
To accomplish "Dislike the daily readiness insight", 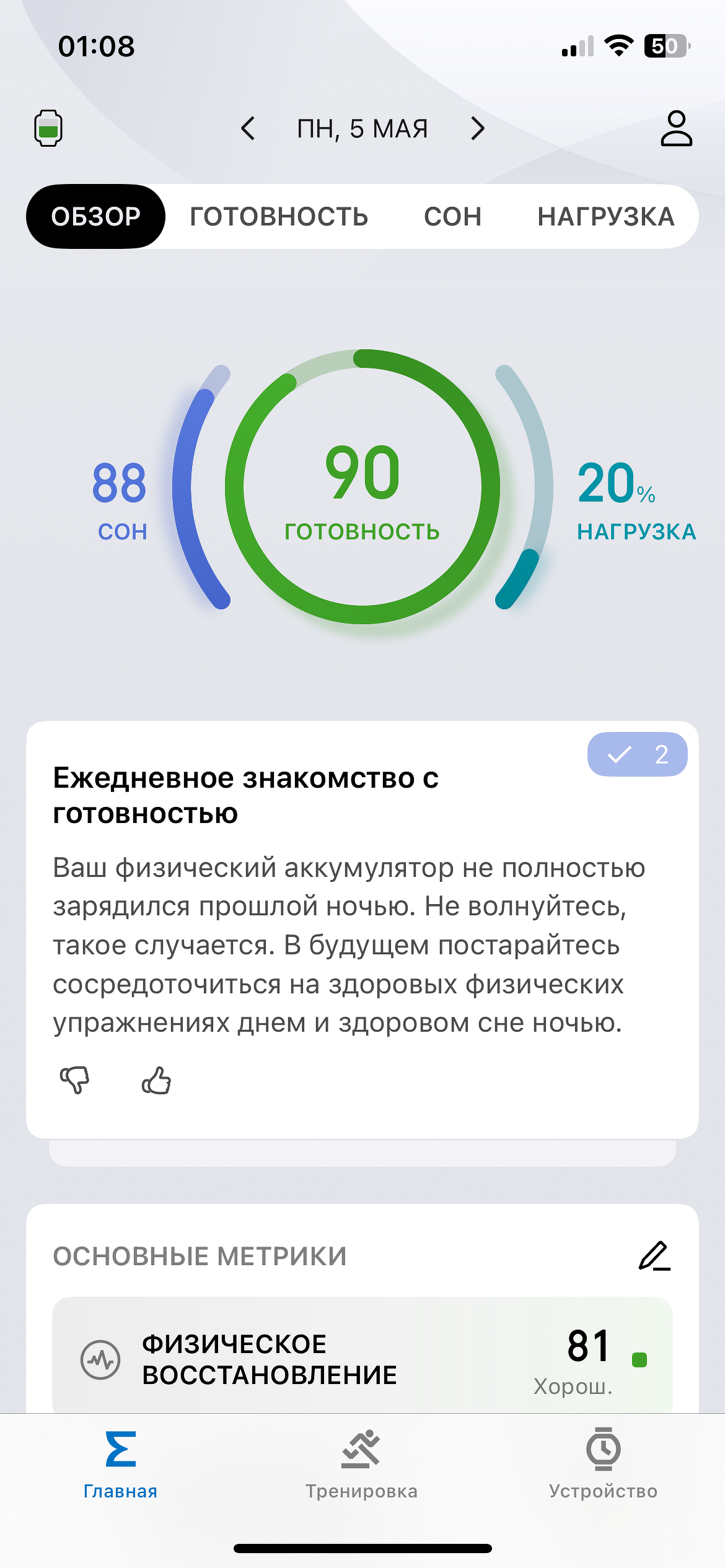I will point(75,1080).
